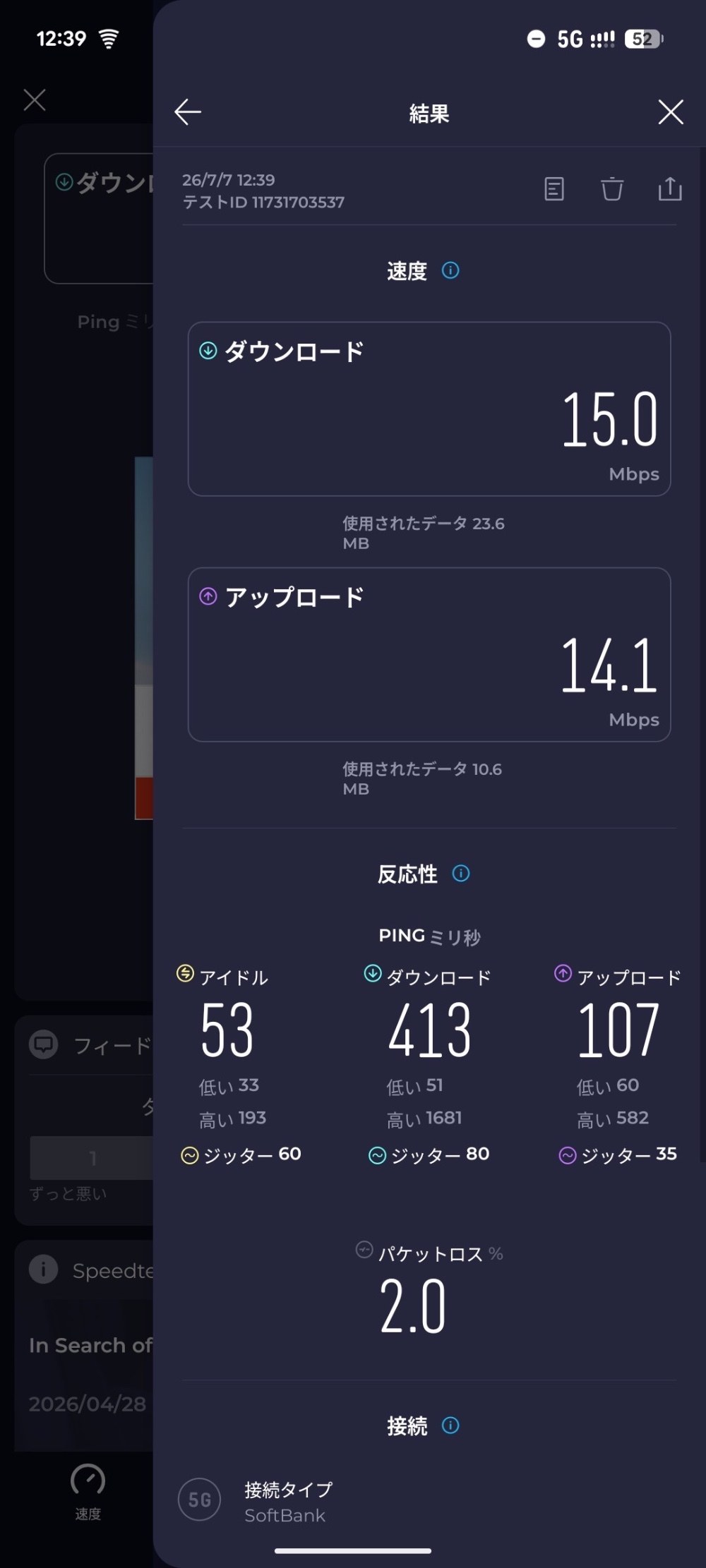Close the background screen with X
706x1568 pixels.
[35, 99]
